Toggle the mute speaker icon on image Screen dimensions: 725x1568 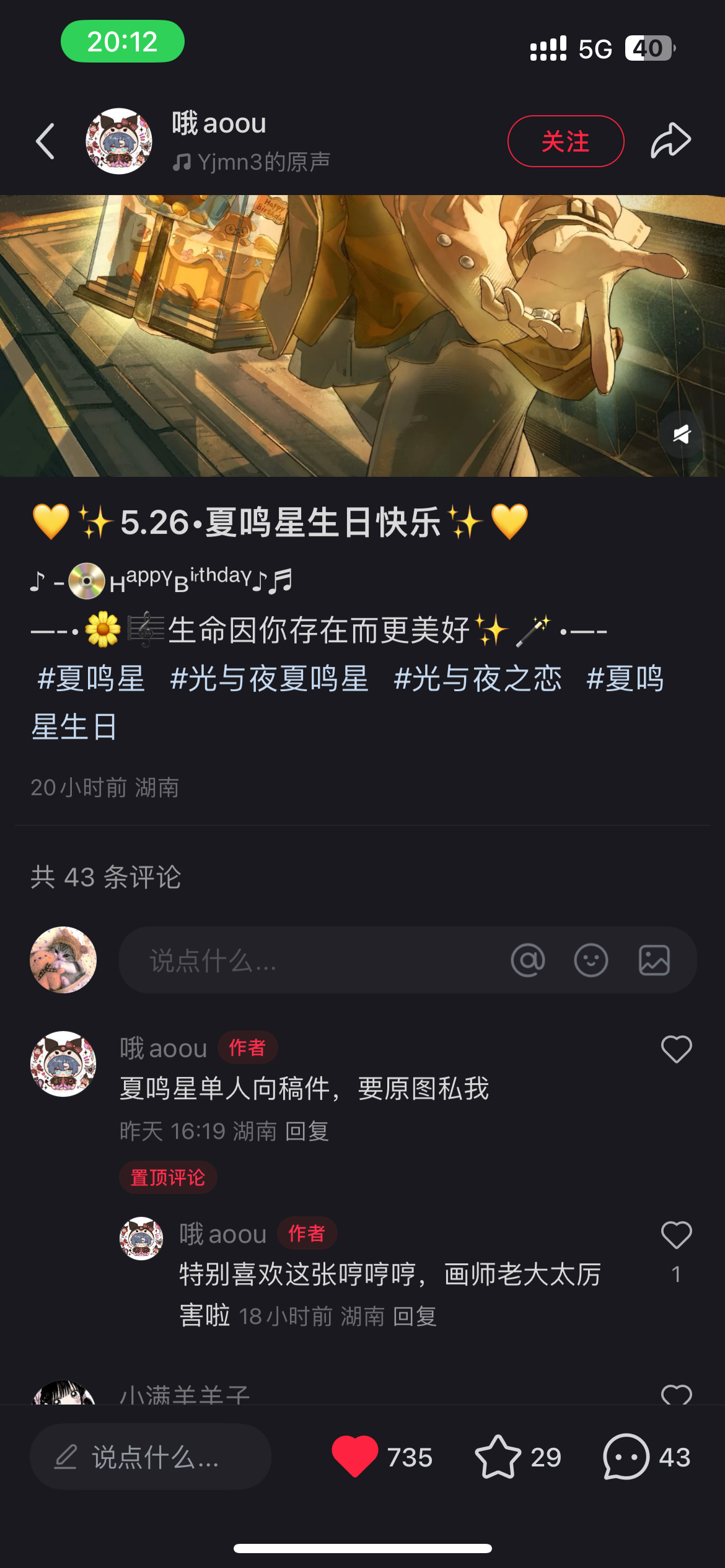pos(682,434)
